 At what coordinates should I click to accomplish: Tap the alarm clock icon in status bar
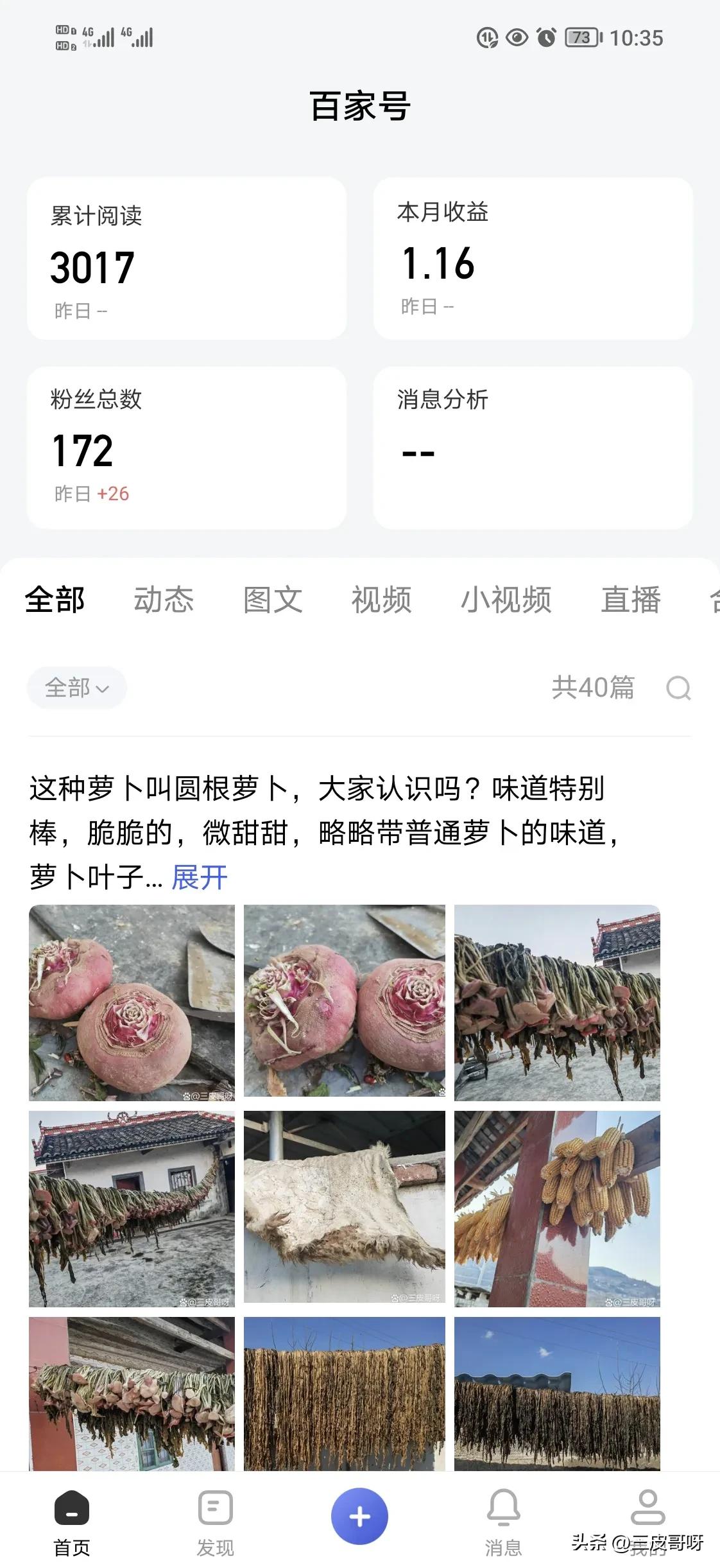pos(547,39)
